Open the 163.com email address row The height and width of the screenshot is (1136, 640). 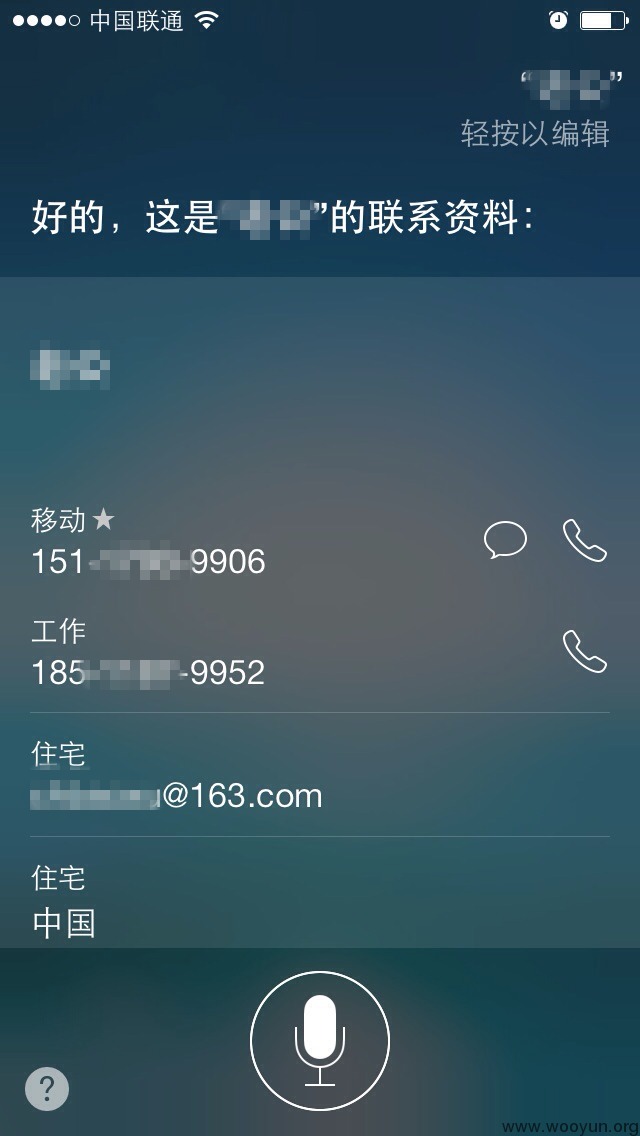pyautogui.click(x=320, y=775)
